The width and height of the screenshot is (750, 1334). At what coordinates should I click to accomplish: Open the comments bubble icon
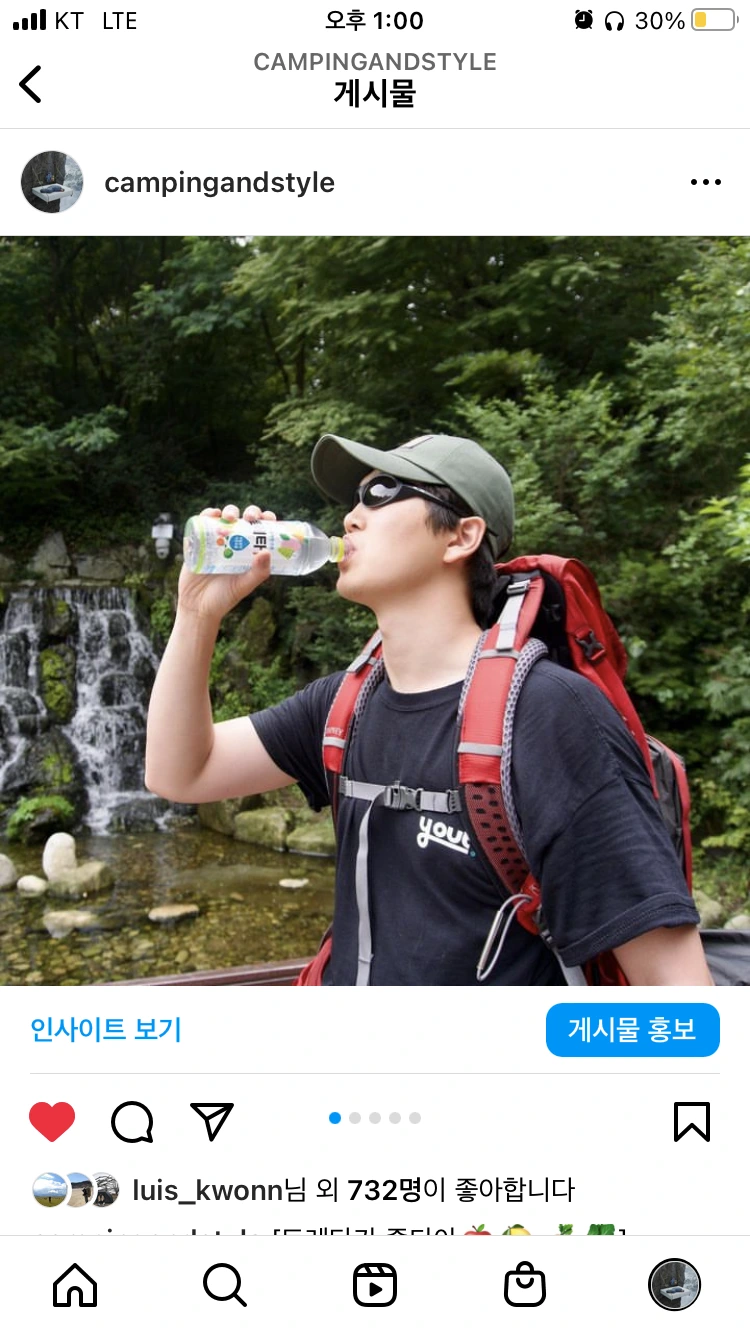[131, 1122]
